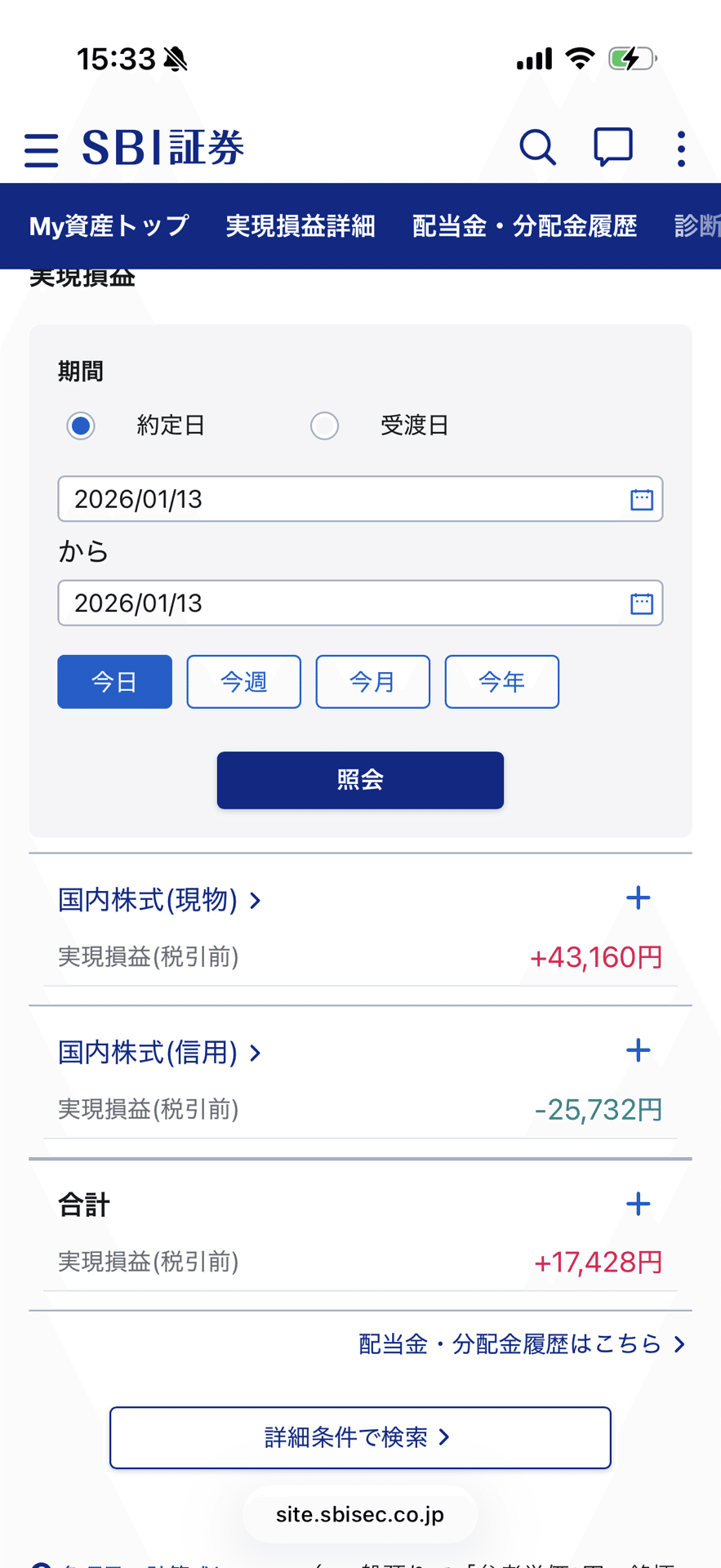Screen dimensions: 721x1568
Task: Open the three-dot overflow menu
Action: point(680,148)
